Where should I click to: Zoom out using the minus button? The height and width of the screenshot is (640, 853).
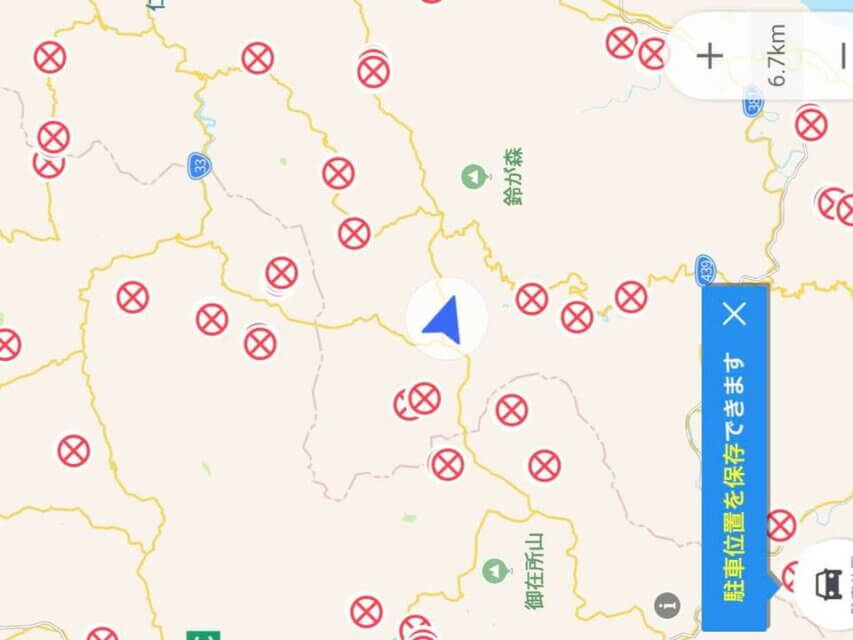pyautogui.click(x=839, y=55)
